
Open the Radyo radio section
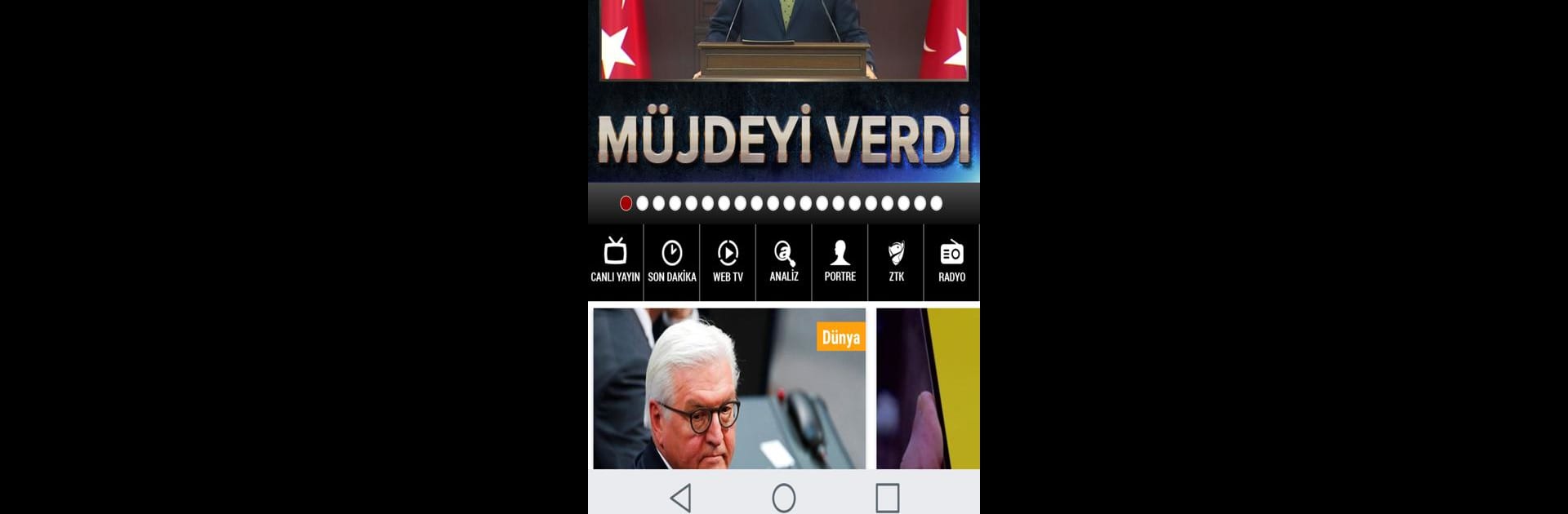pos(951,262)
